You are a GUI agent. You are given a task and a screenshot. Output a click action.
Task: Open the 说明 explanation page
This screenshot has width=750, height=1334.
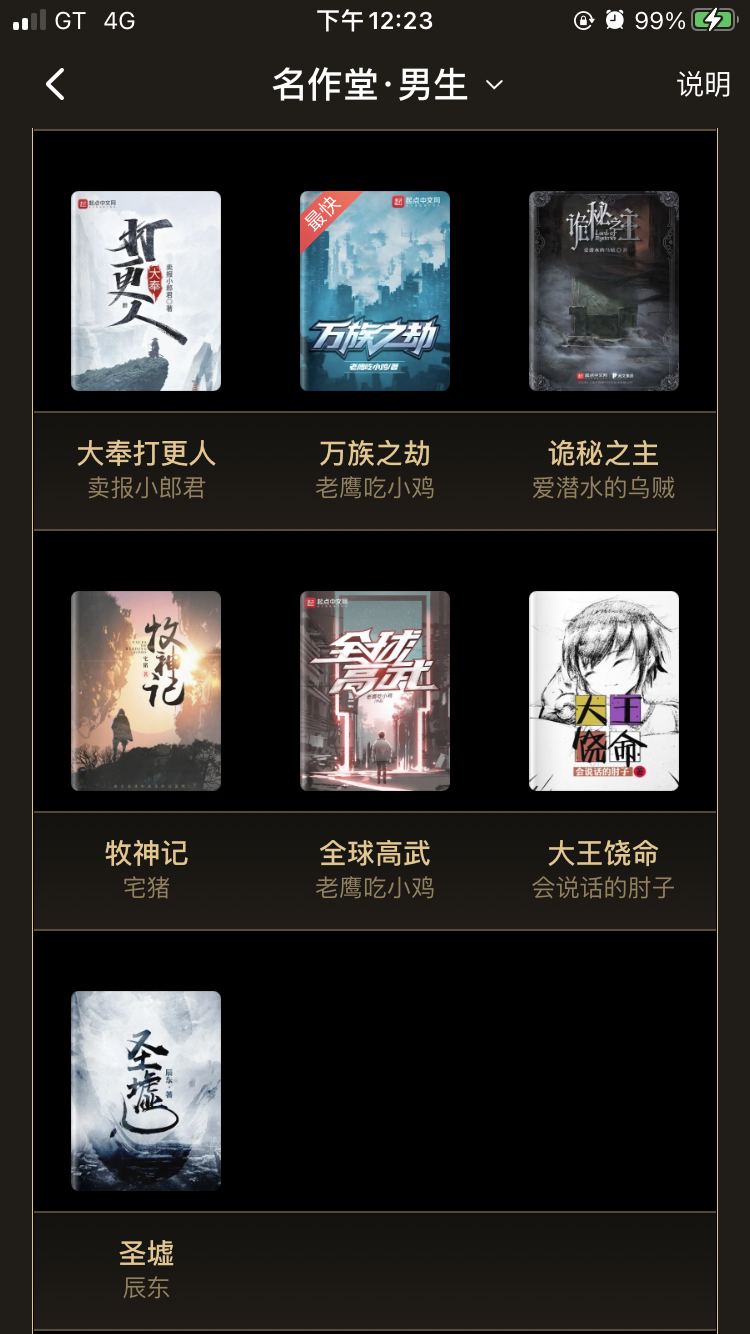point(703,85)
